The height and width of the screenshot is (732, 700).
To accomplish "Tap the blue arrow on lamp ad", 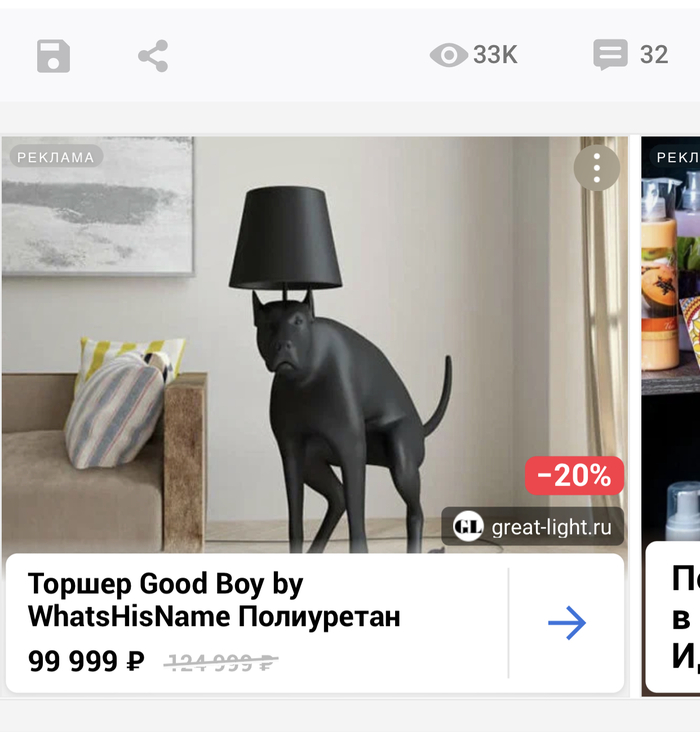I will click(x=567, y=624).
